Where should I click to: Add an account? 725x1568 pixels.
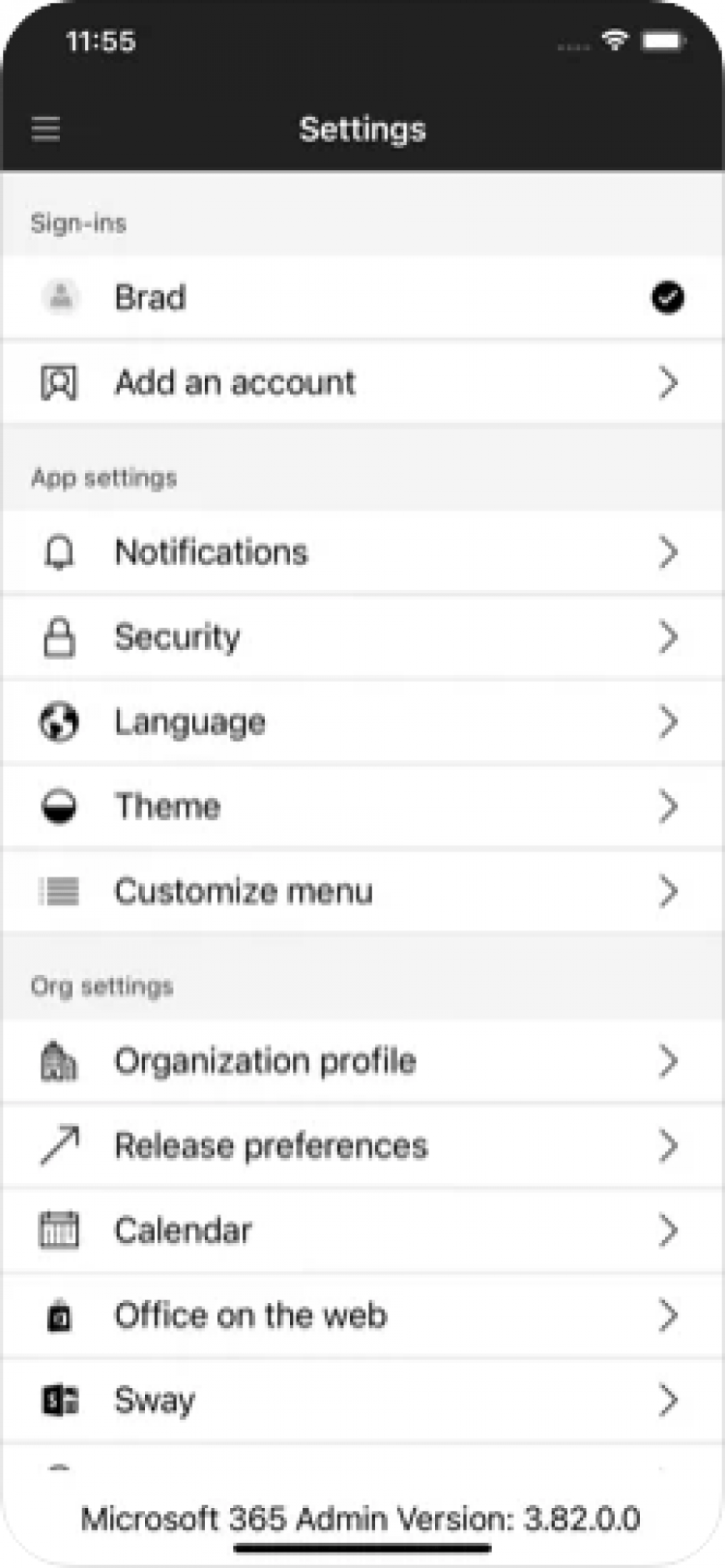362,383
